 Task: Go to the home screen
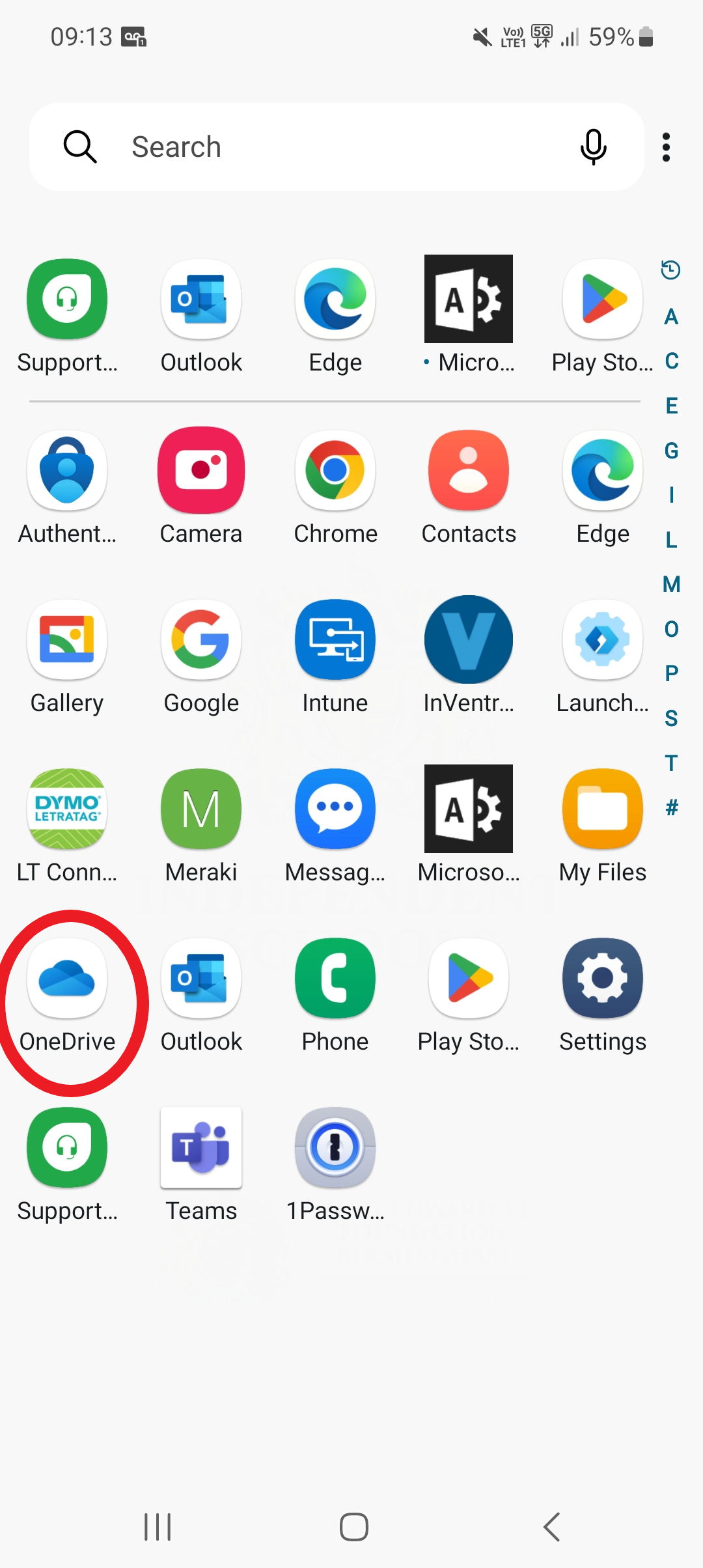click(353, 1526)
